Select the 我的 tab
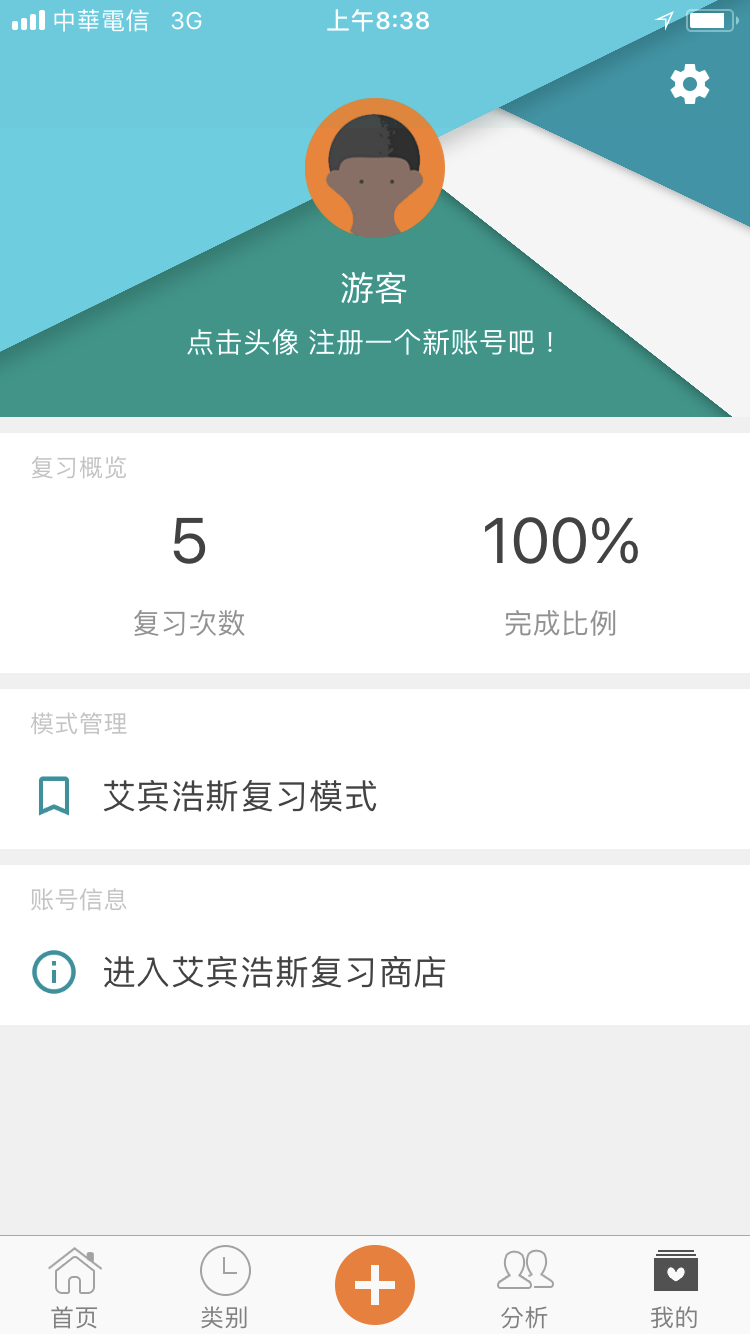This screenshot has height=1334, width=750. click(675, 1287)
